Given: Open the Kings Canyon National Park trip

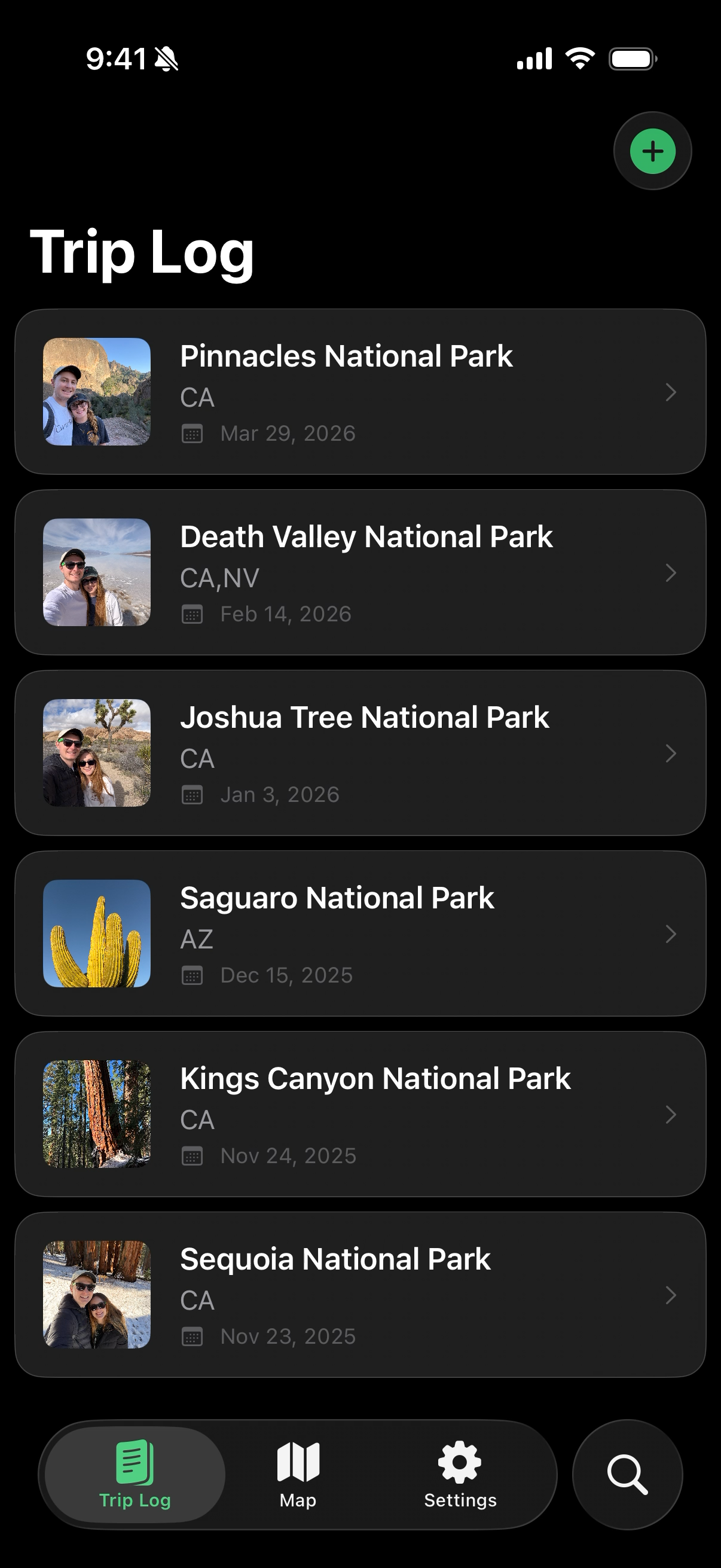Looking at the screenshot, I should 360,1114.
